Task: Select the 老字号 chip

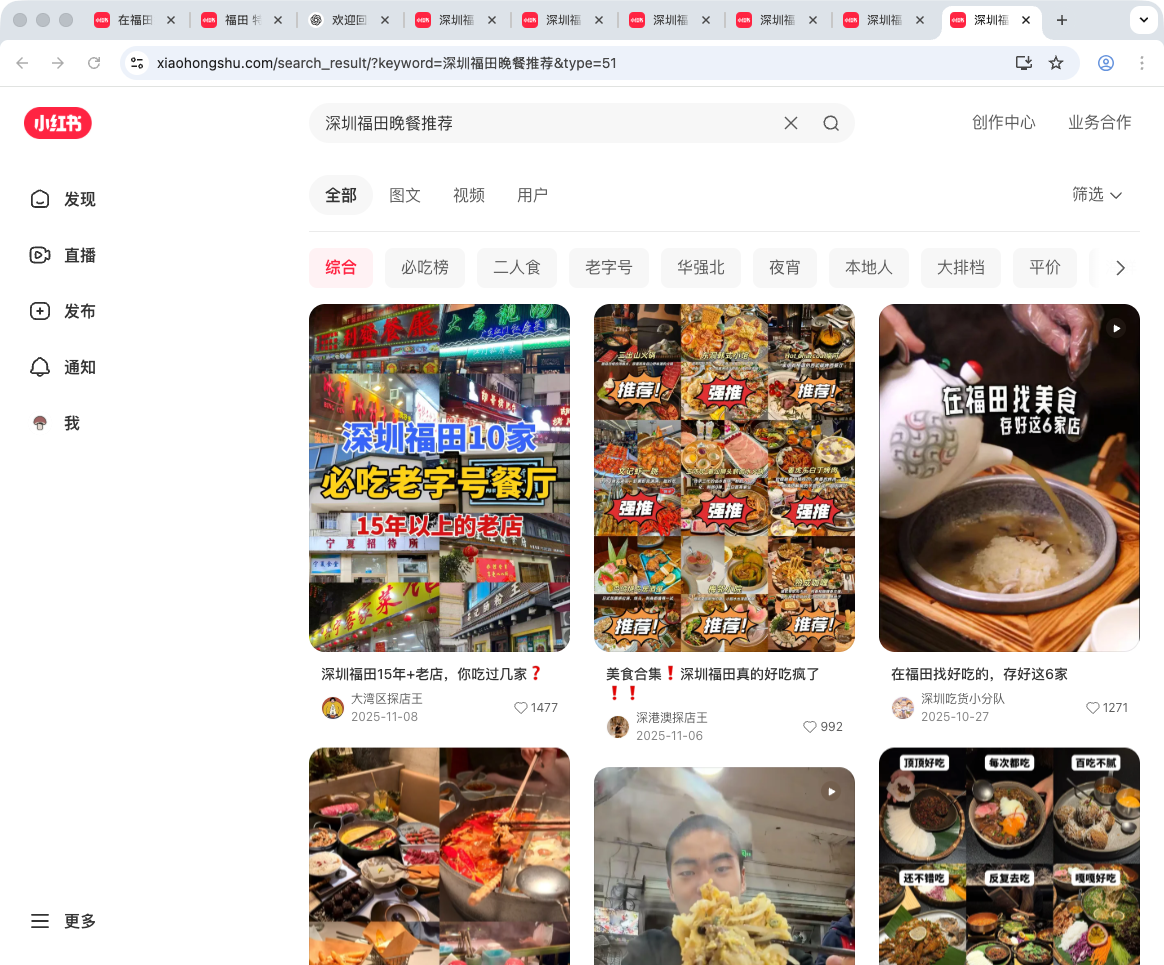Action: [609, 268]
